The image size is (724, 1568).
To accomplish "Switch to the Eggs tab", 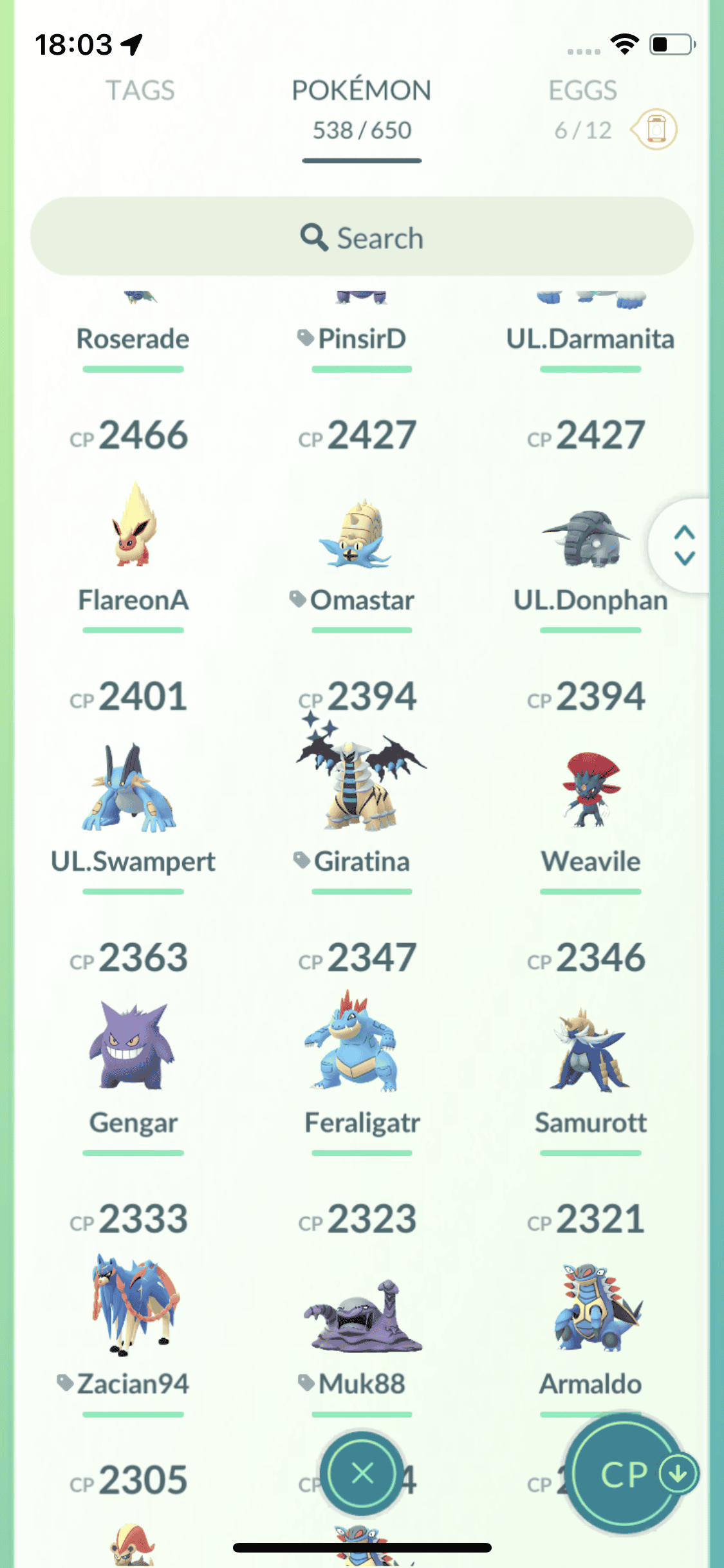I will pos(582,91).
